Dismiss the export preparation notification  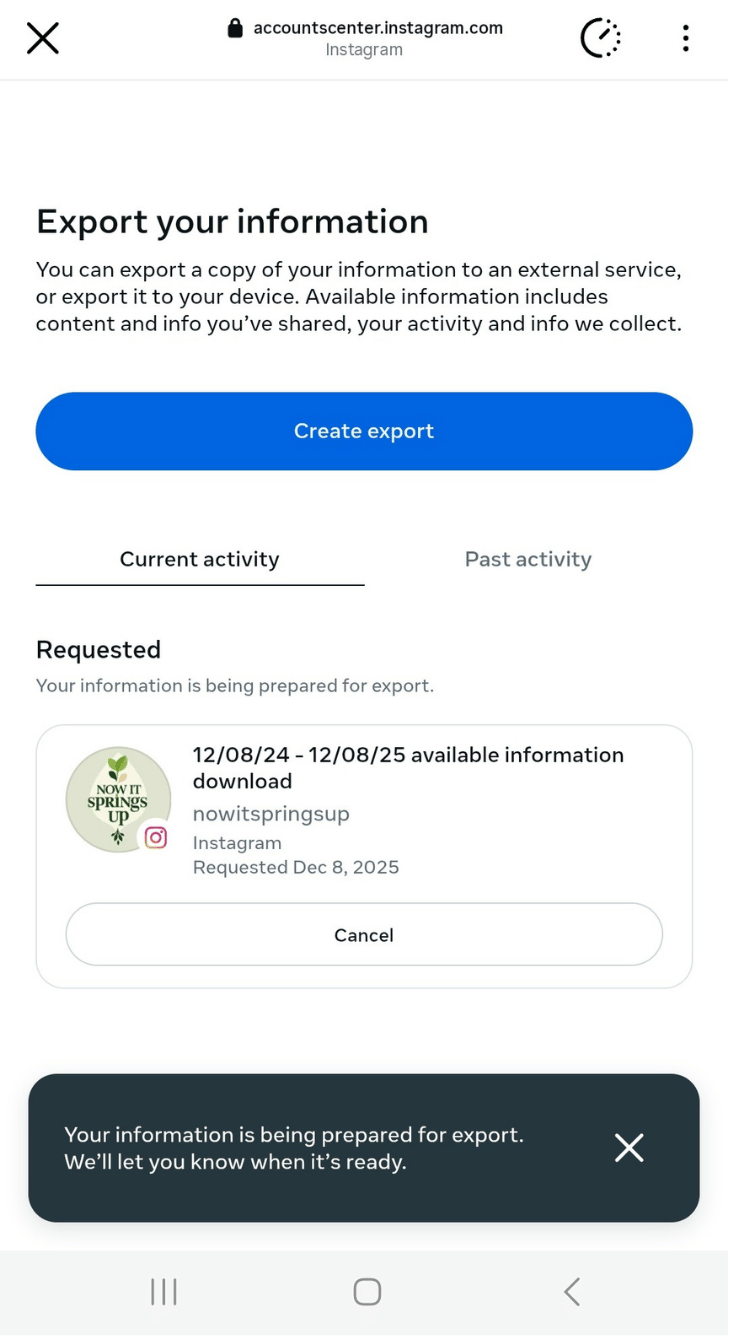629,1148
